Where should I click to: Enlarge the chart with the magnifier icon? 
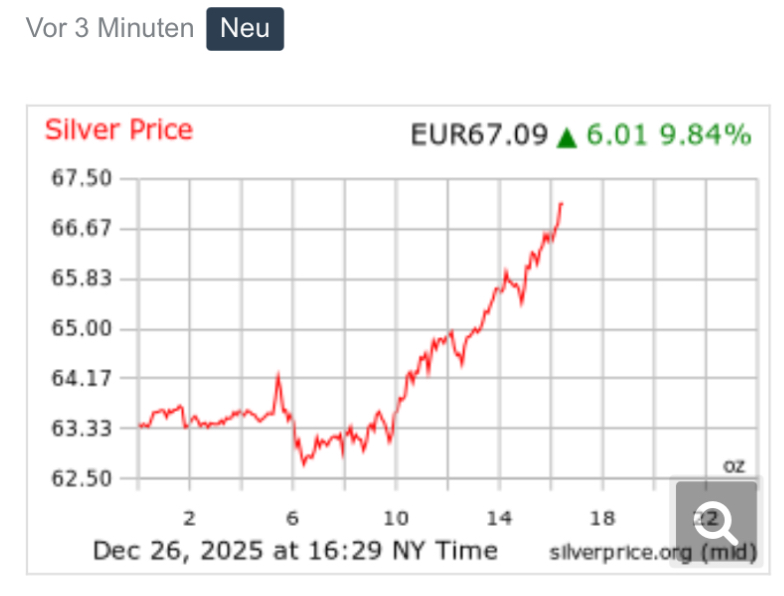point(716,520)
